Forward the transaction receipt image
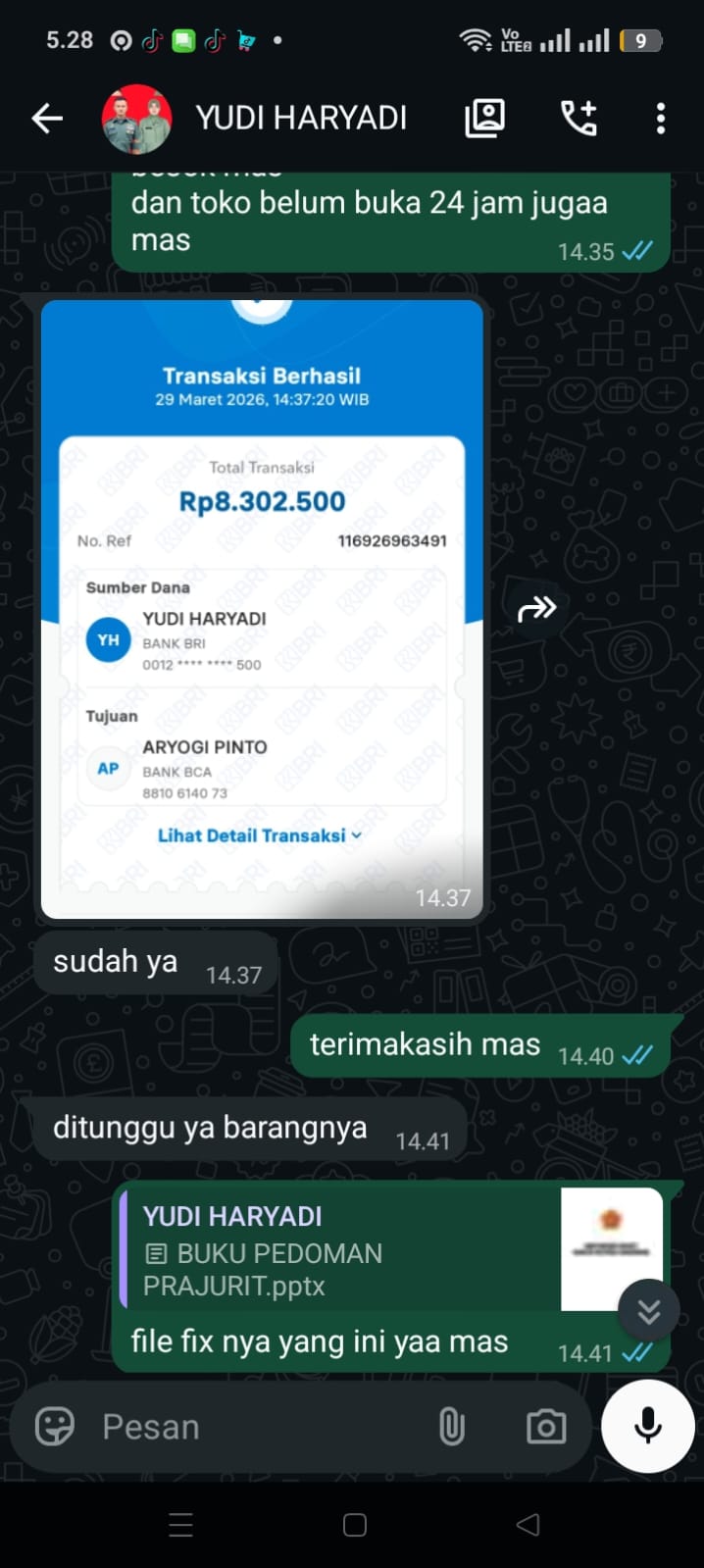The width and height of the screenshot is (704, 1568). (536, 609)
